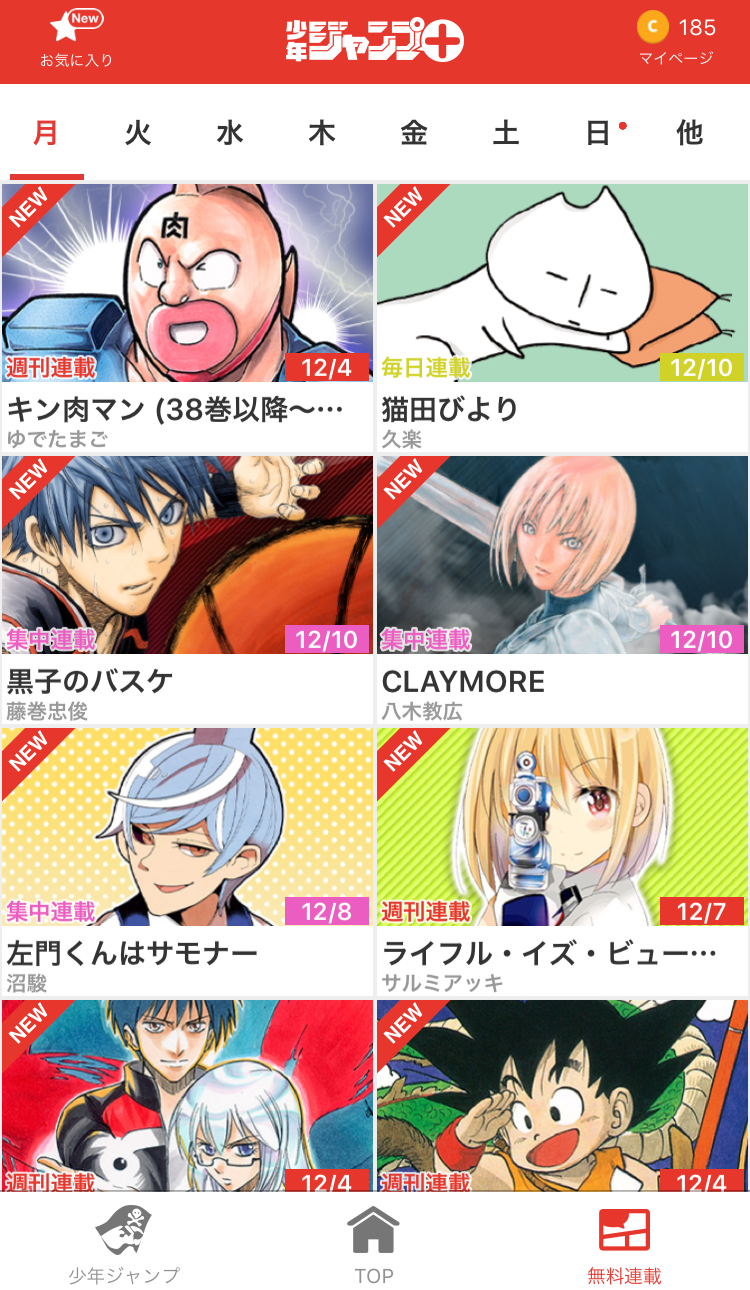Viewport: 750px width, 1290px height.
Task: Open the お気に入り favorites star
Action: [76, 38]
